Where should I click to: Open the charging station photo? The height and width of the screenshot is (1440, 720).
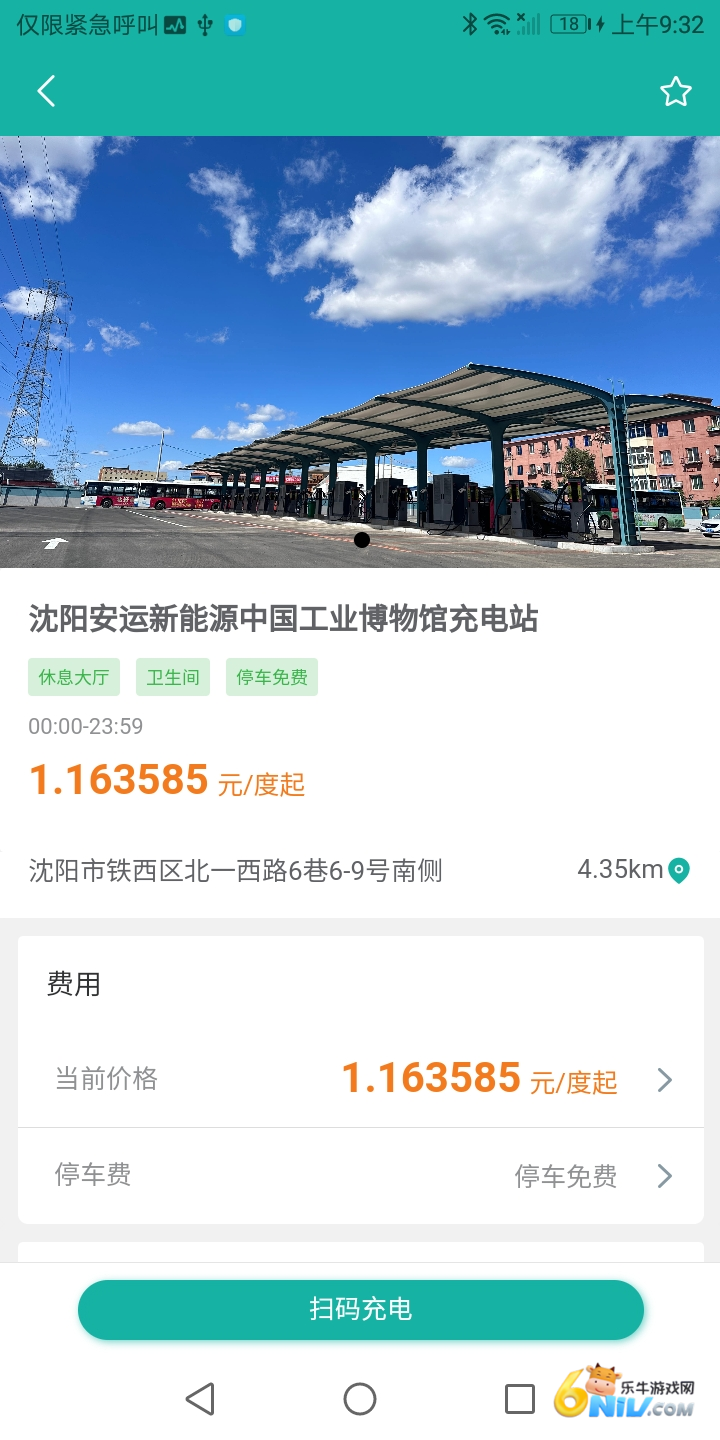click(360, 350)
